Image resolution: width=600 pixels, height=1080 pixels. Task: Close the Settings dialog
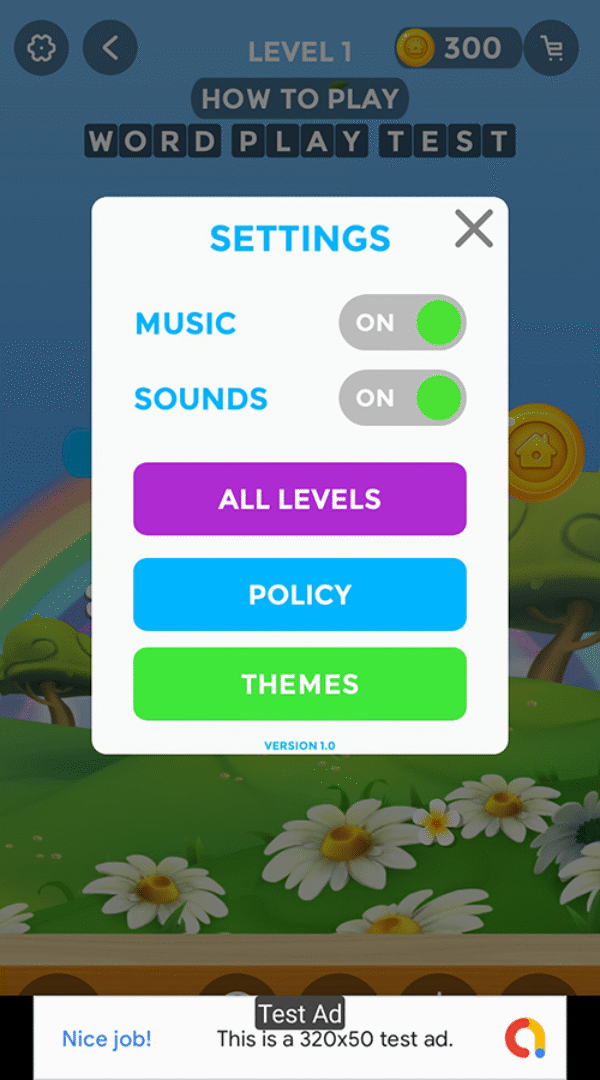coord(473,229)
